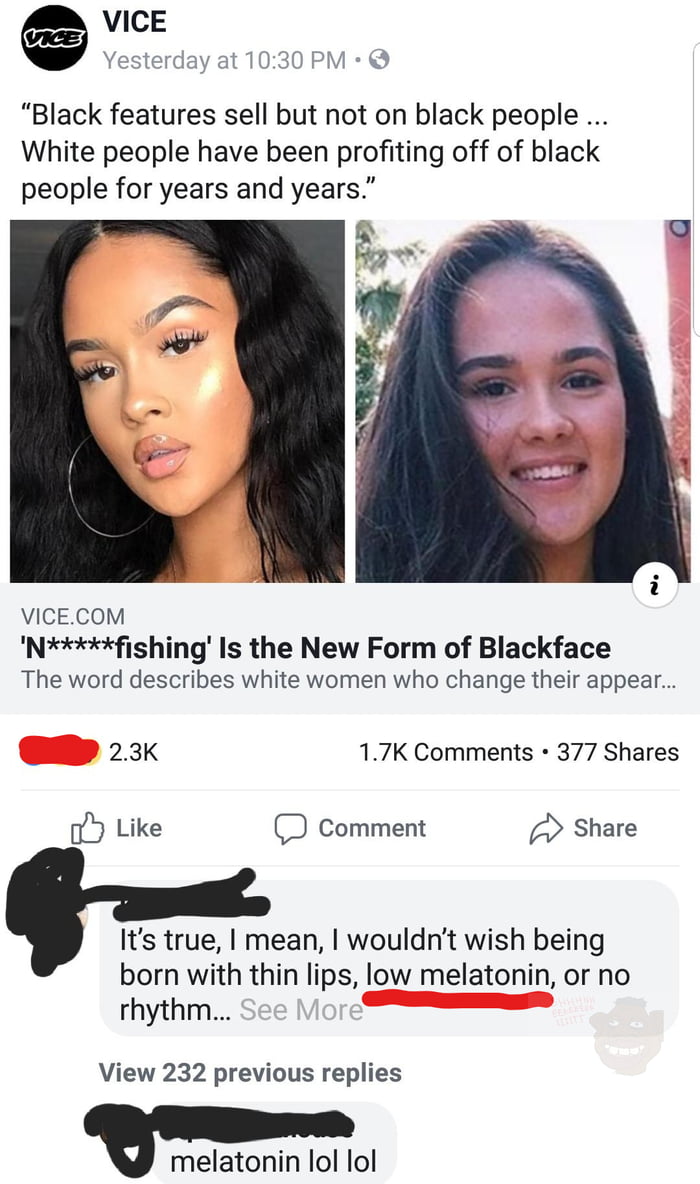
Task: Open the VICE page profile picture
Action: pyautogui.click(x=57, y=38)
